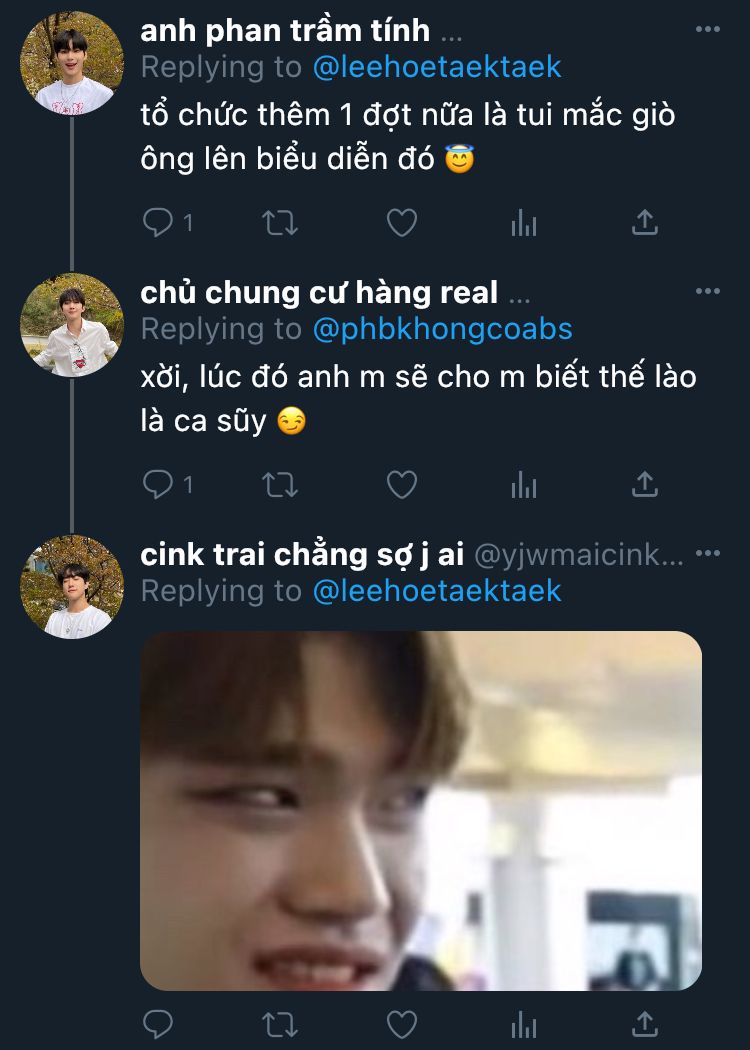Reply to chủ chung cư hàng real's tweet
The image size is (750, 1050).
tap(158, 485)
